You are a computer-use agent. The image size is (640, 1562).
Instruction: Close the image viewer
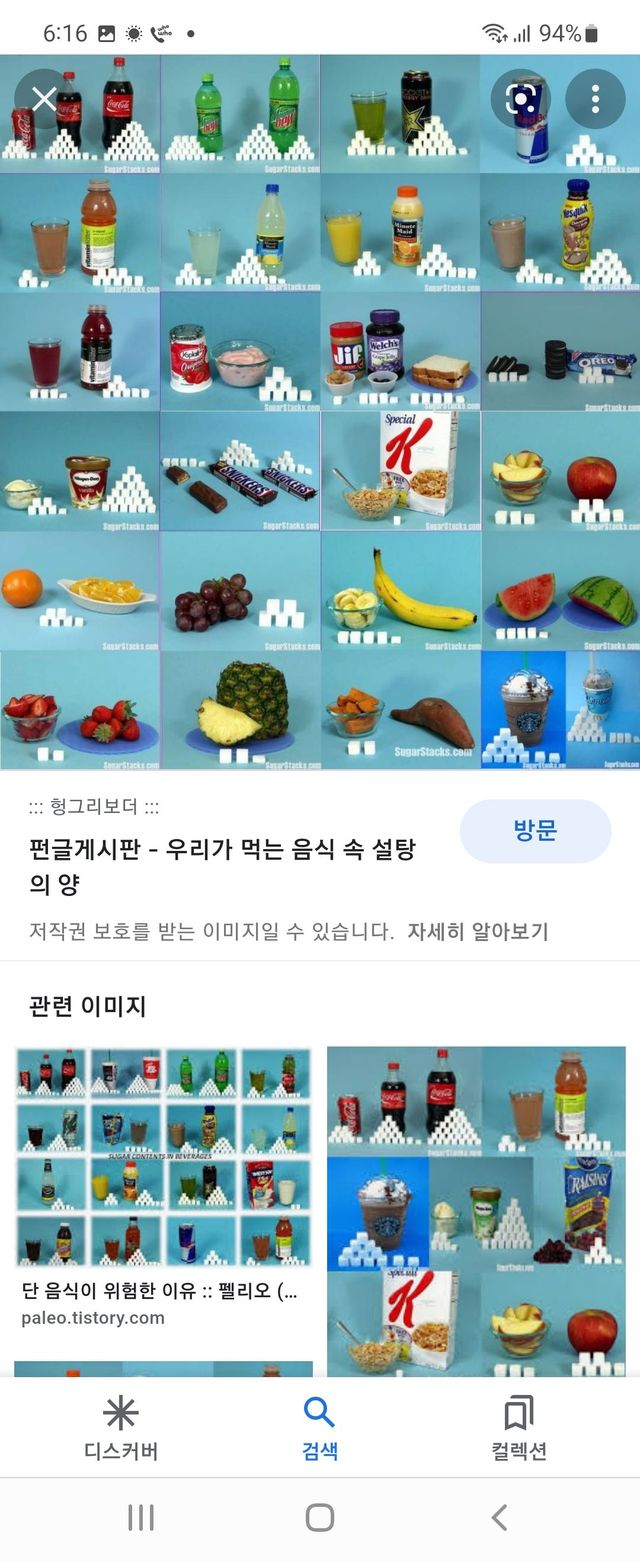pyautogui.click(x=44, y=98)
